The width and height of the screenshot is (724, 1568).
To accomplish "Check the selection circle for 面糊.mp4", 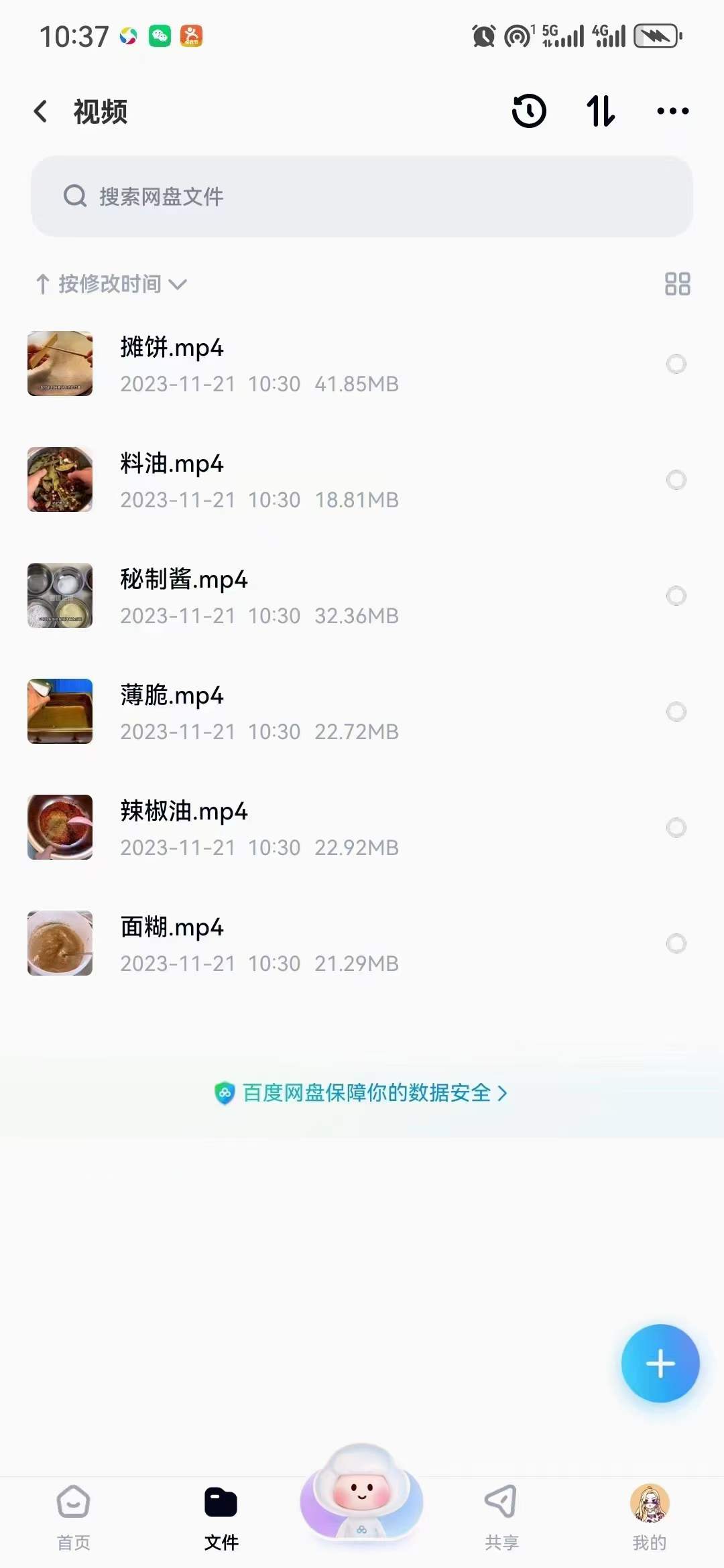I will point(676,943).
